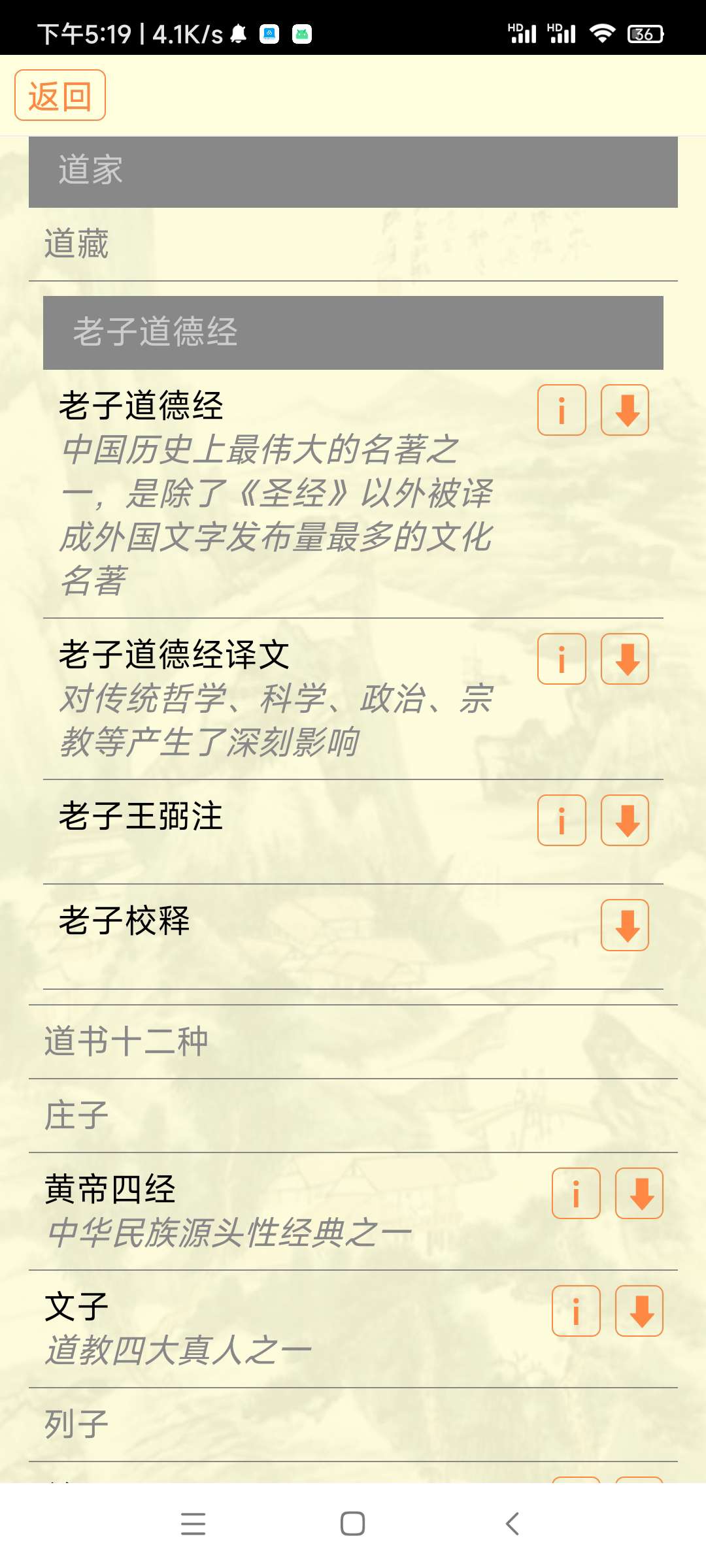
Task: Show info for 老子道德经 book
Action: click(x=562, y=410)
